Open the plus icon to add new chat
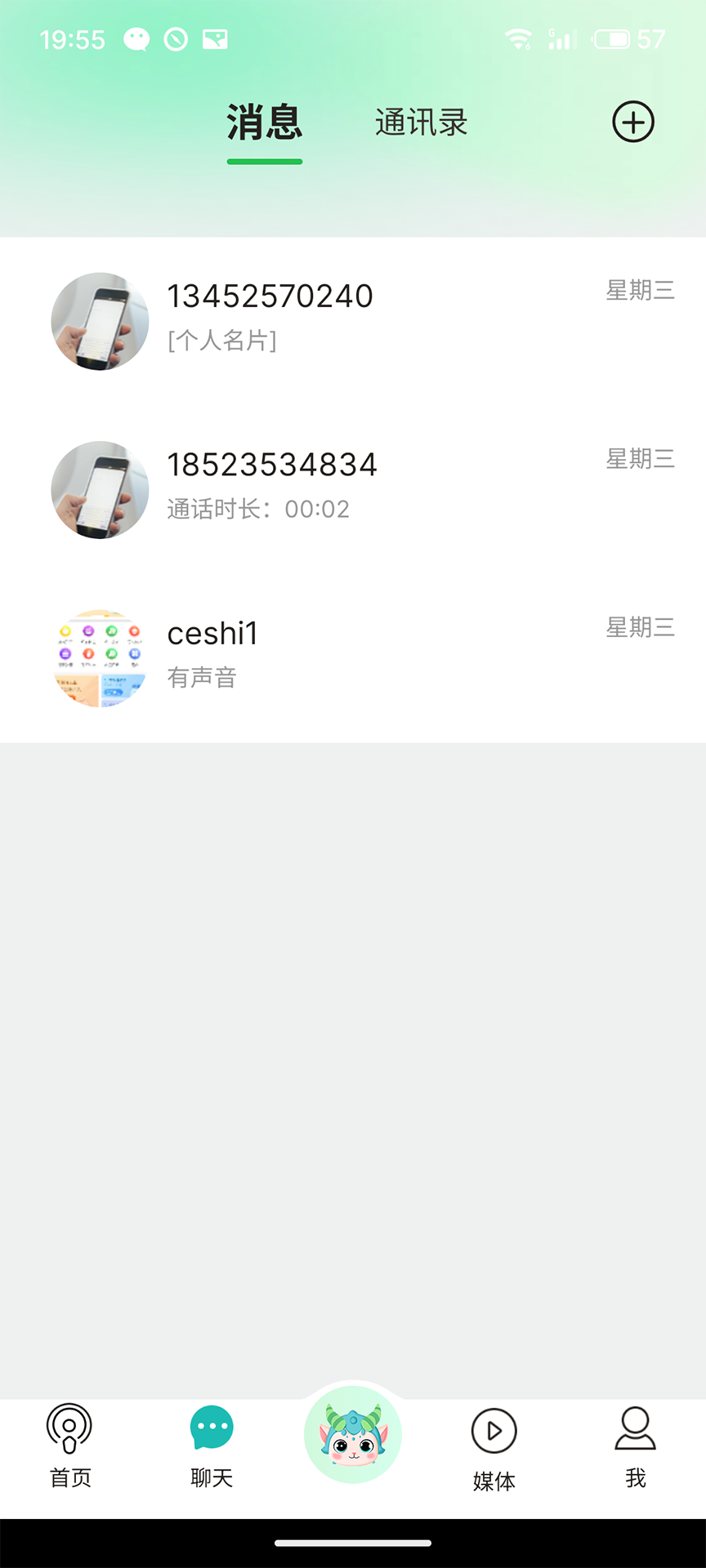 point(633,122)
